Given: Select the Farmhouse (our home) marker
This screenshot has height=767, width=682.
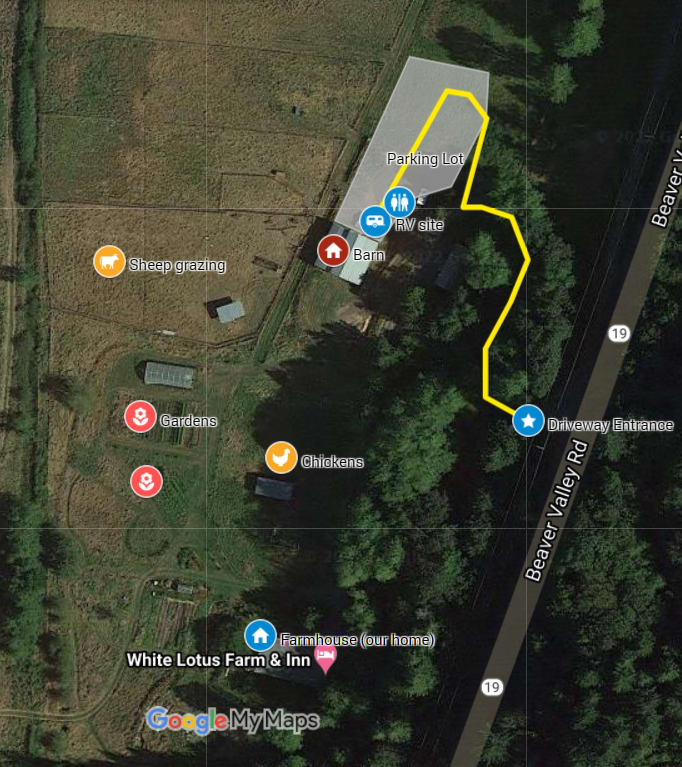Looking at the screenshot, I should (x=261, y=635).
